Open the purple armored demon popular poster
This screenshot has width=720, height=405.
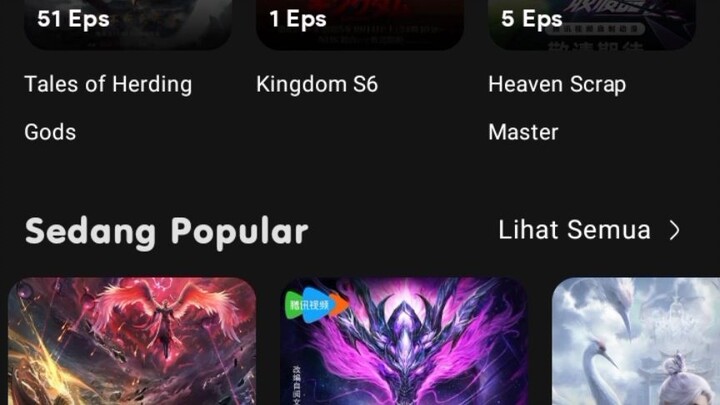coord(404,342)
